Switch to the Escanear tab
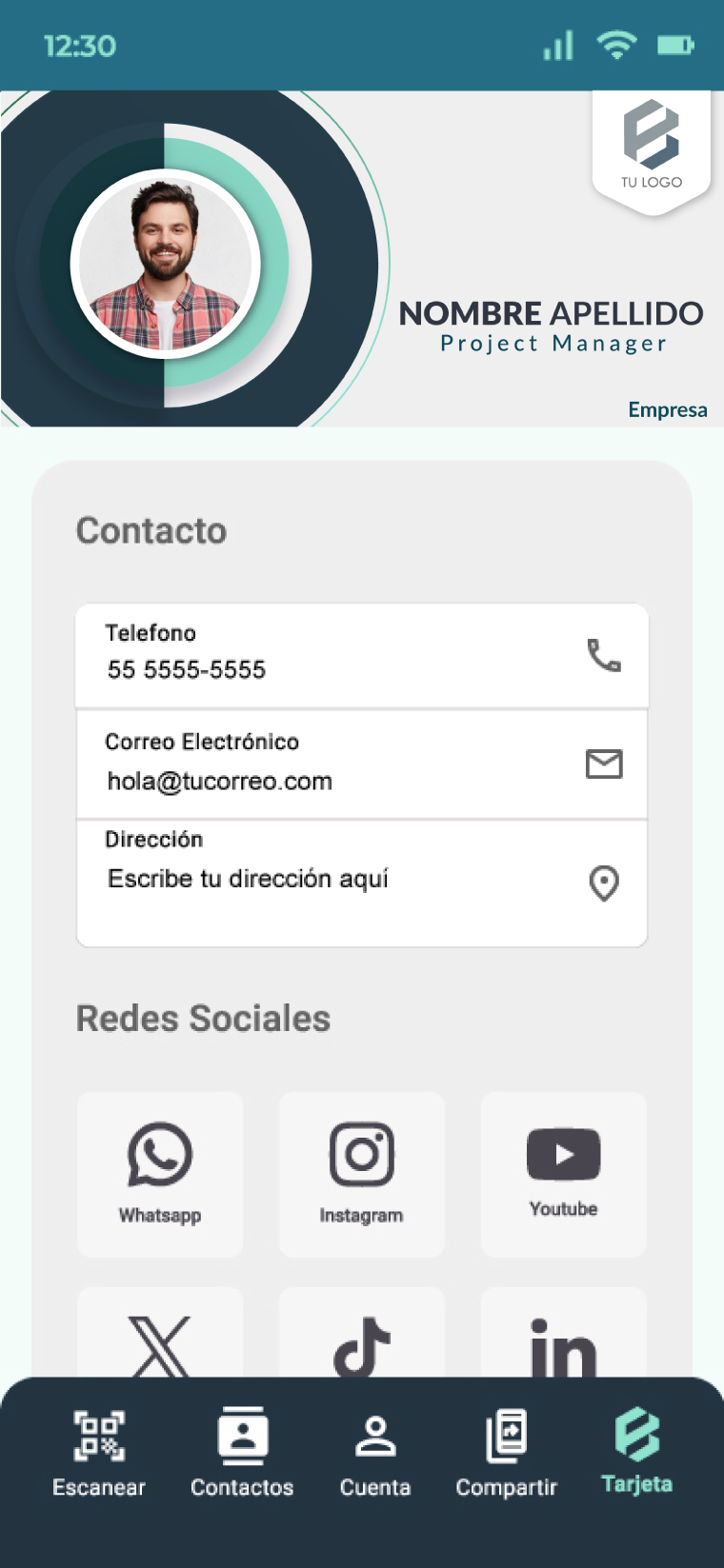Viewport: 724px width, 1568px height. [99, 1452]
